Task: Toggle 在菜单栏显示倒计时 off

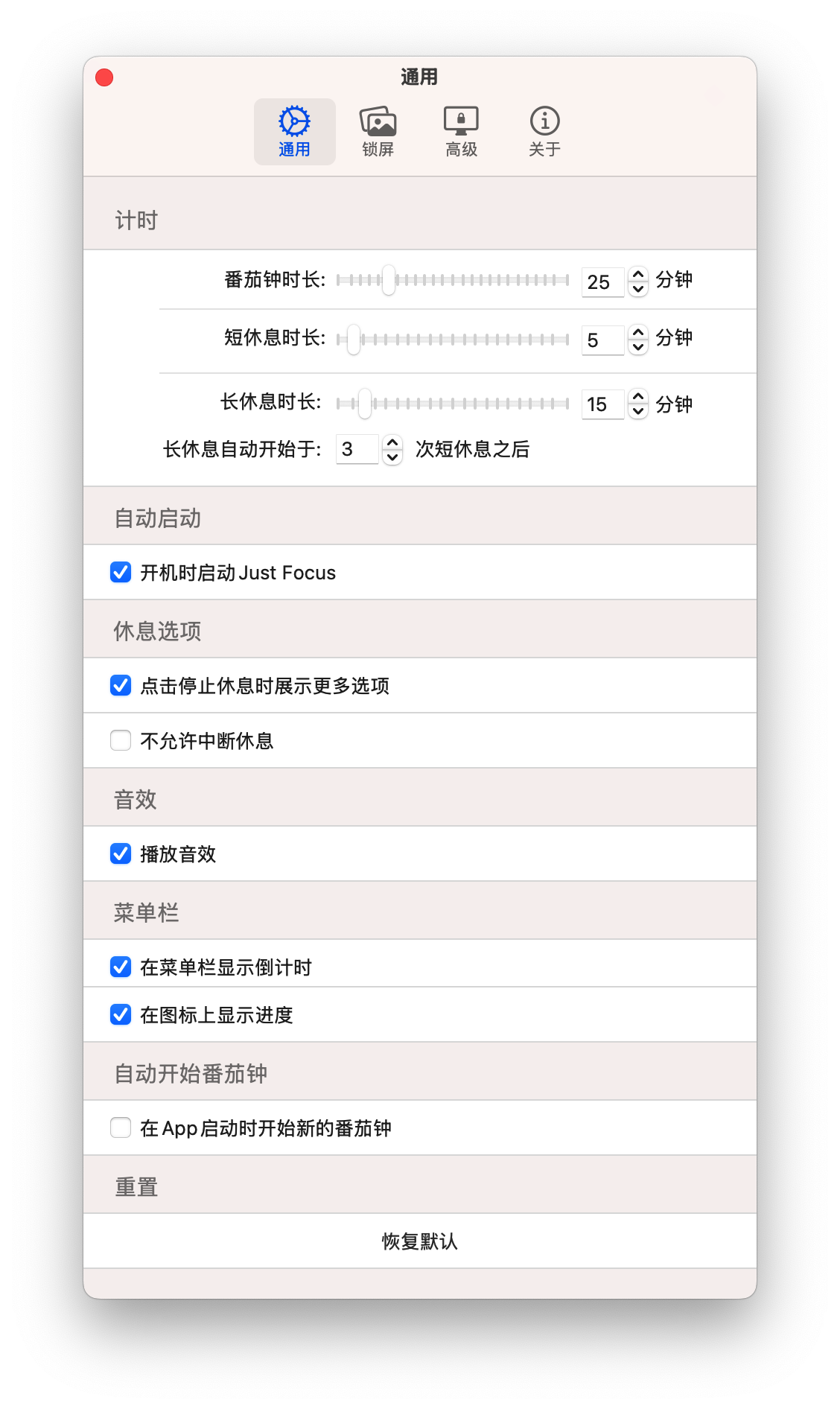Action: (120, 966)
